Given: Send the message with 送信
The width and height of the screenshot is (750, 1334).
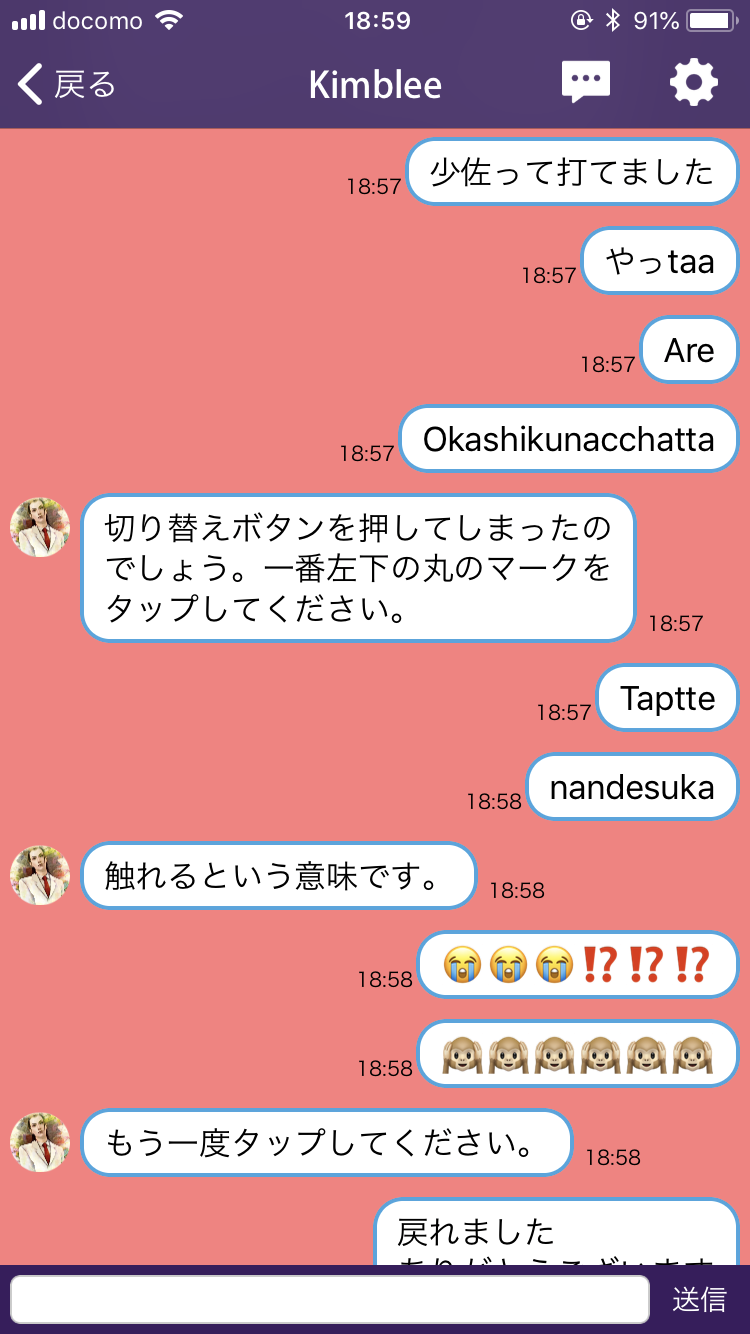Looking at the screenshot, I should 699,1299.
